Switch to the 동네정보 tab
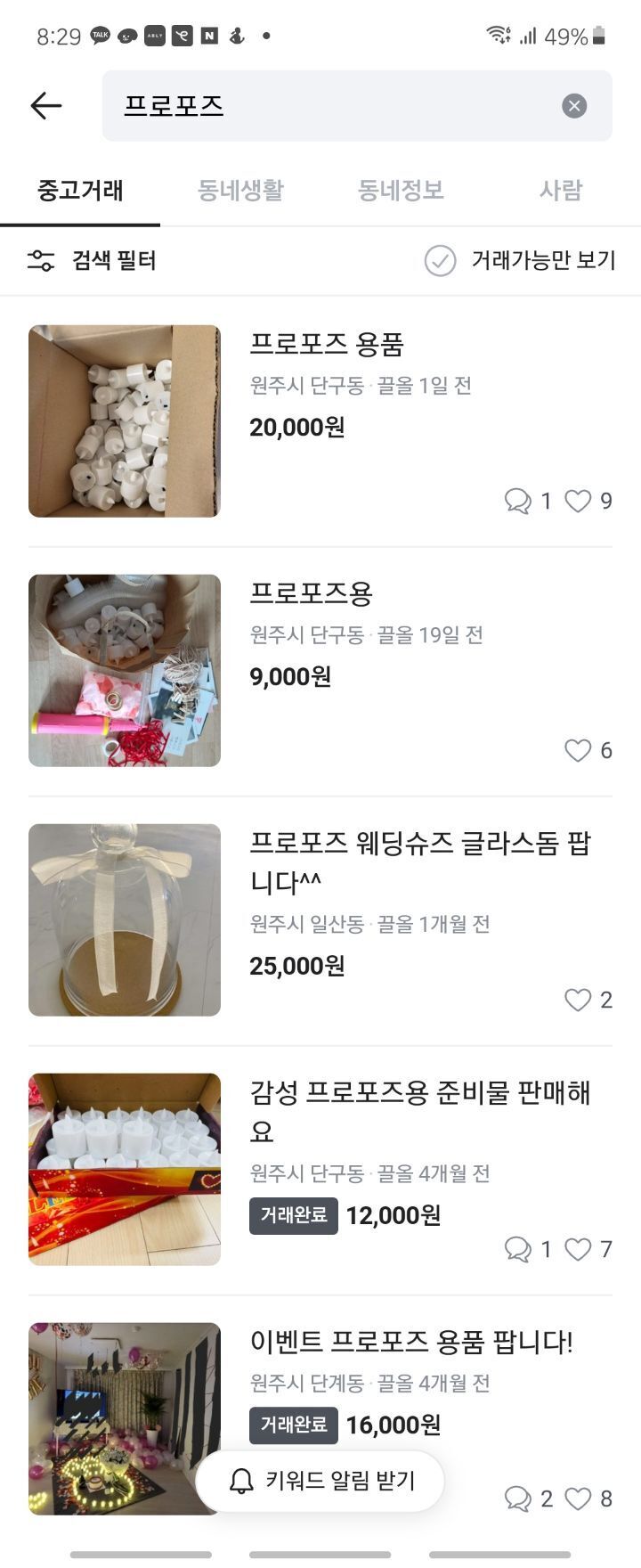 click(401, 190)
